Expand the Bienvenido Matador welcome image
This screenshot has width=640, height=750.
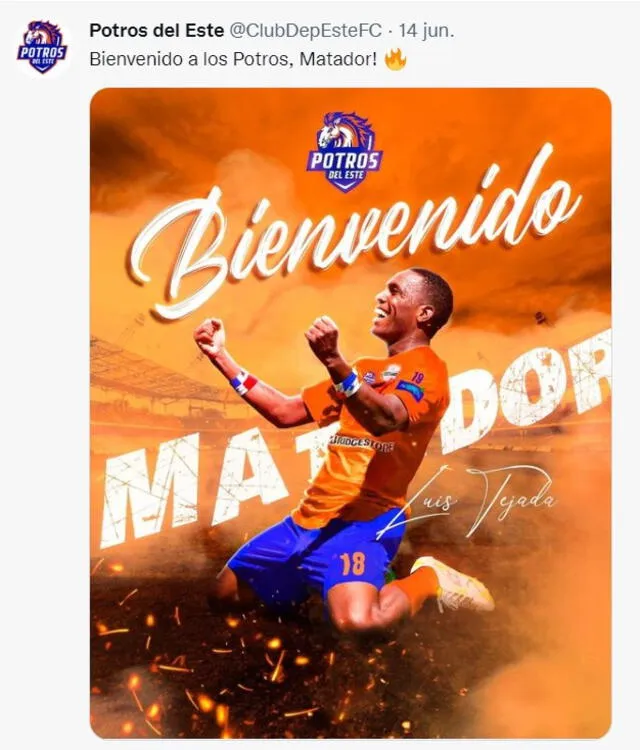coord(350,410)
